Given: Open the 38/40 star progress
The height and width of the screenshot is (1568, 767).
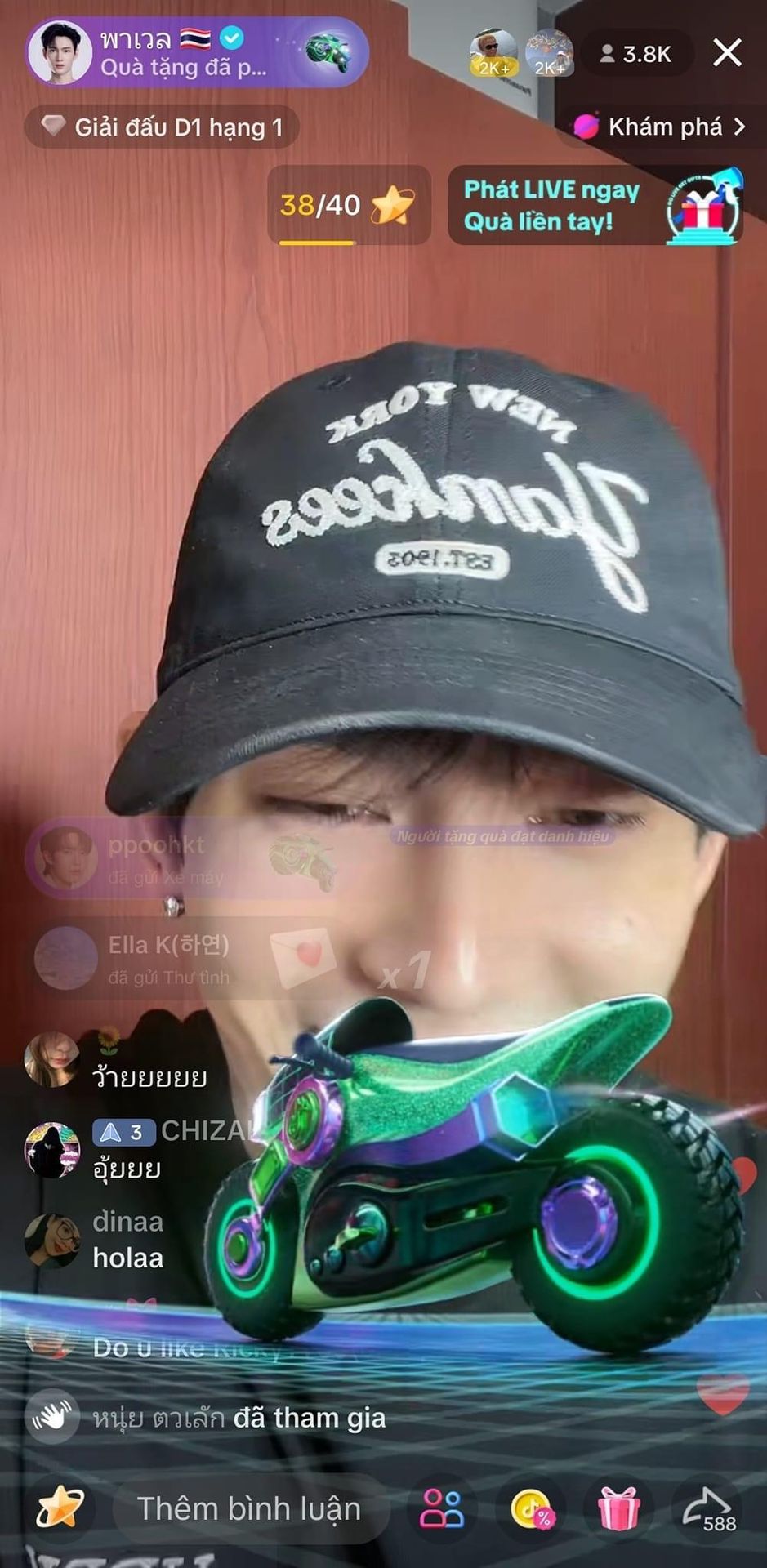Looking at the screenshot, I should pyautogui.click(x=349, y=205).
